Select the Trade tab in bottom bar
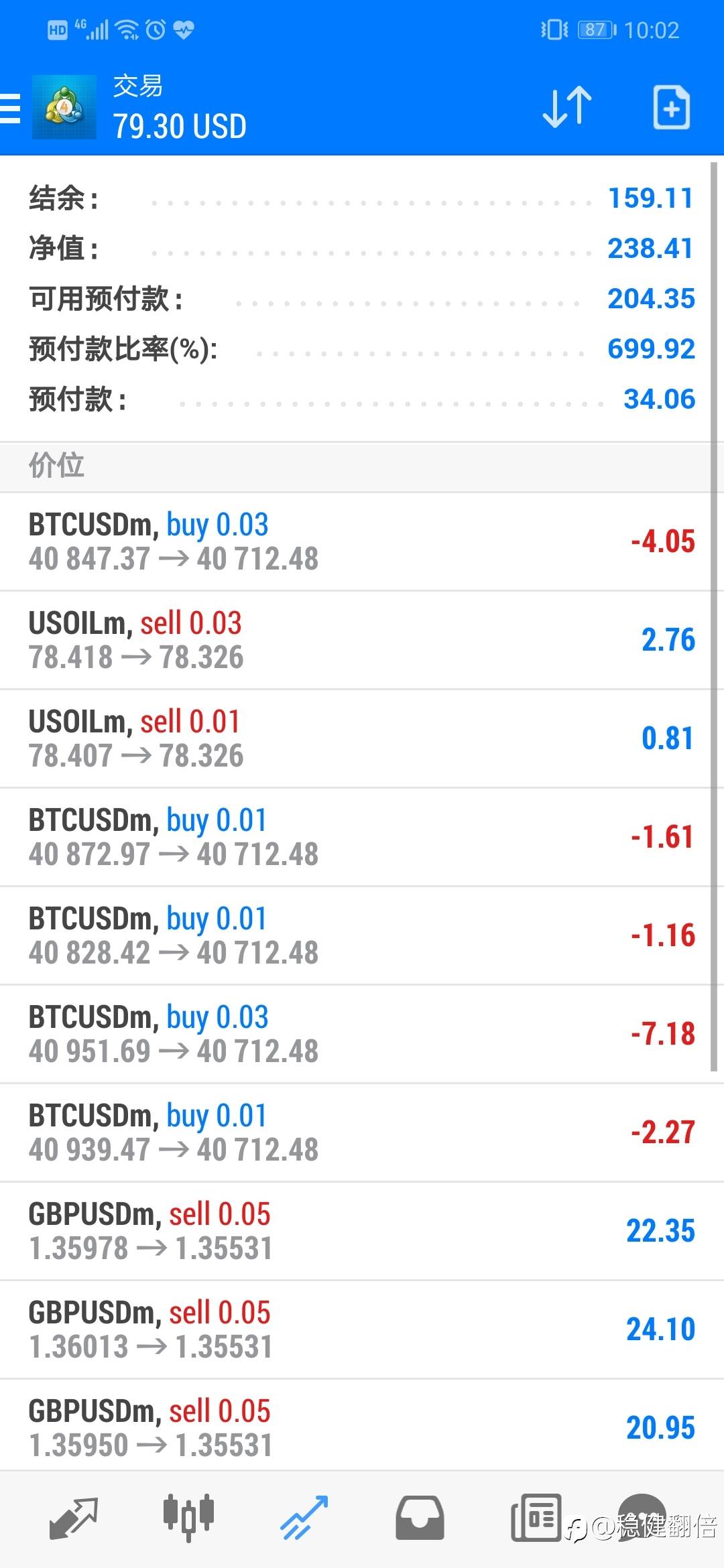 [304, 1518]
